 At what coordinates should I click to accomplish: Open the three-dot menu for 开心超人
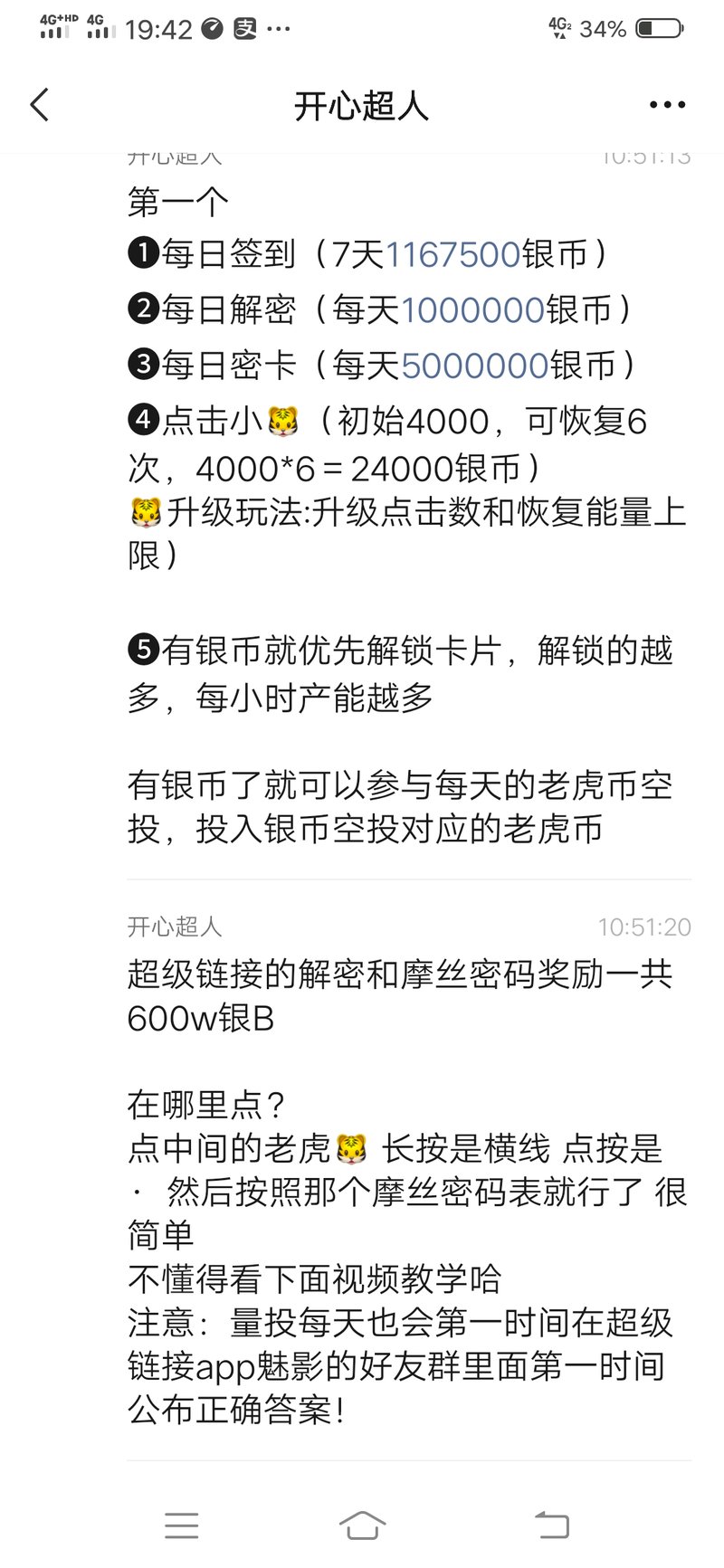click(667, 105)
